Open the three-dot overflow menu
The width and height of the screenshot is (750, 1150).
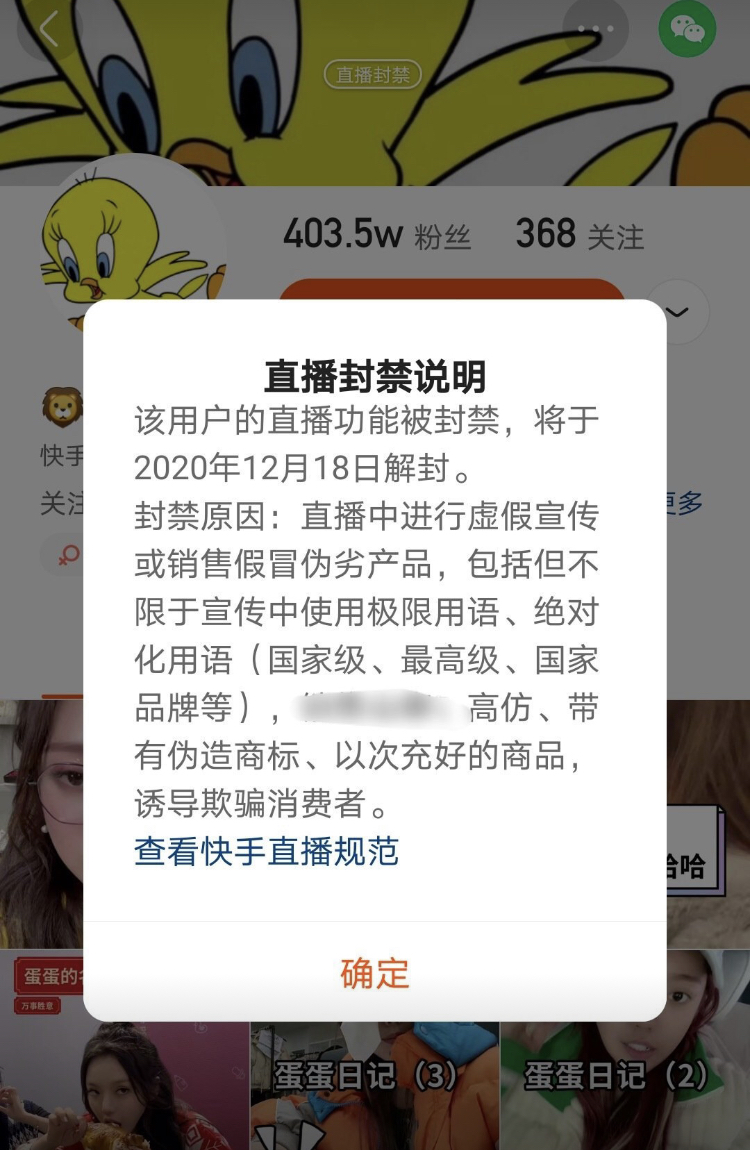click(596, 30)
